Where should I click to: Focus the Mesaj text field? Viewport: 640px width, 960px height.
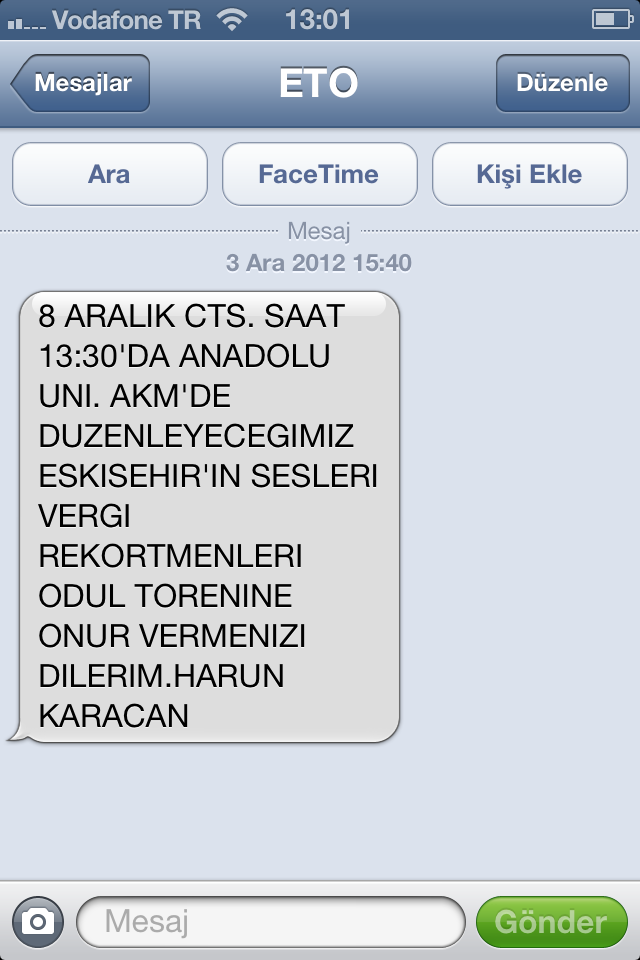270,921
